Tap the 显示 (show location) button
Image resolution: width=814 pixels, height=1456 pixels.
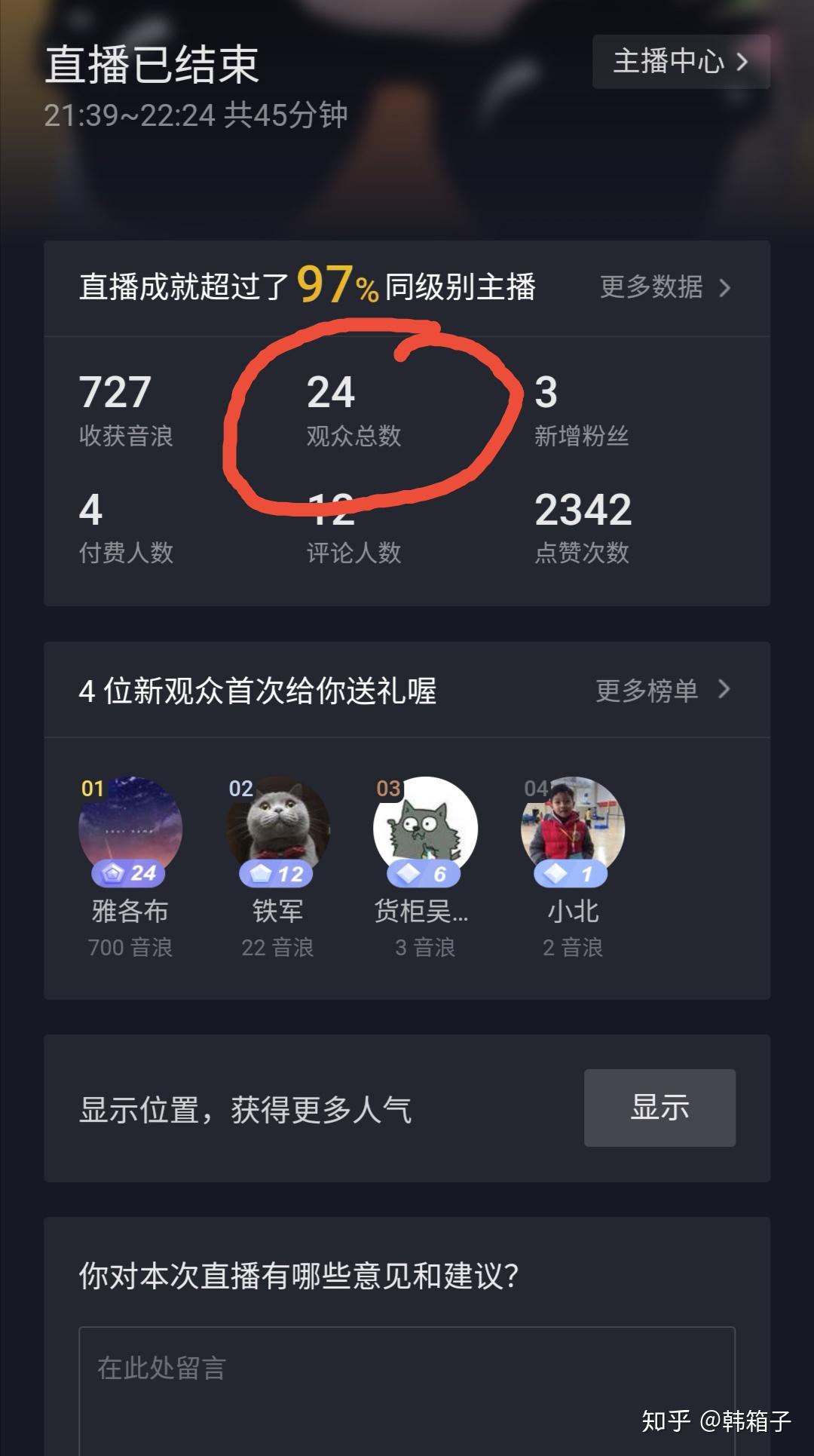(x=659, y=1108)
